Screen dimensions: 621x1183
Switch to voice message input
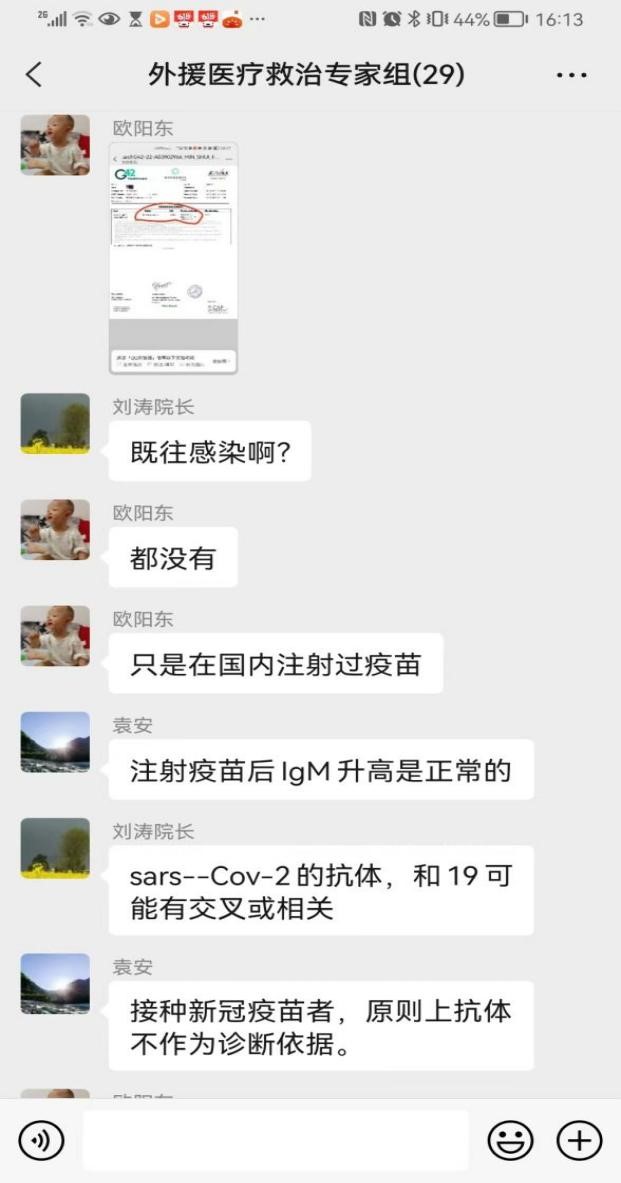click(x=41, y=1140)
